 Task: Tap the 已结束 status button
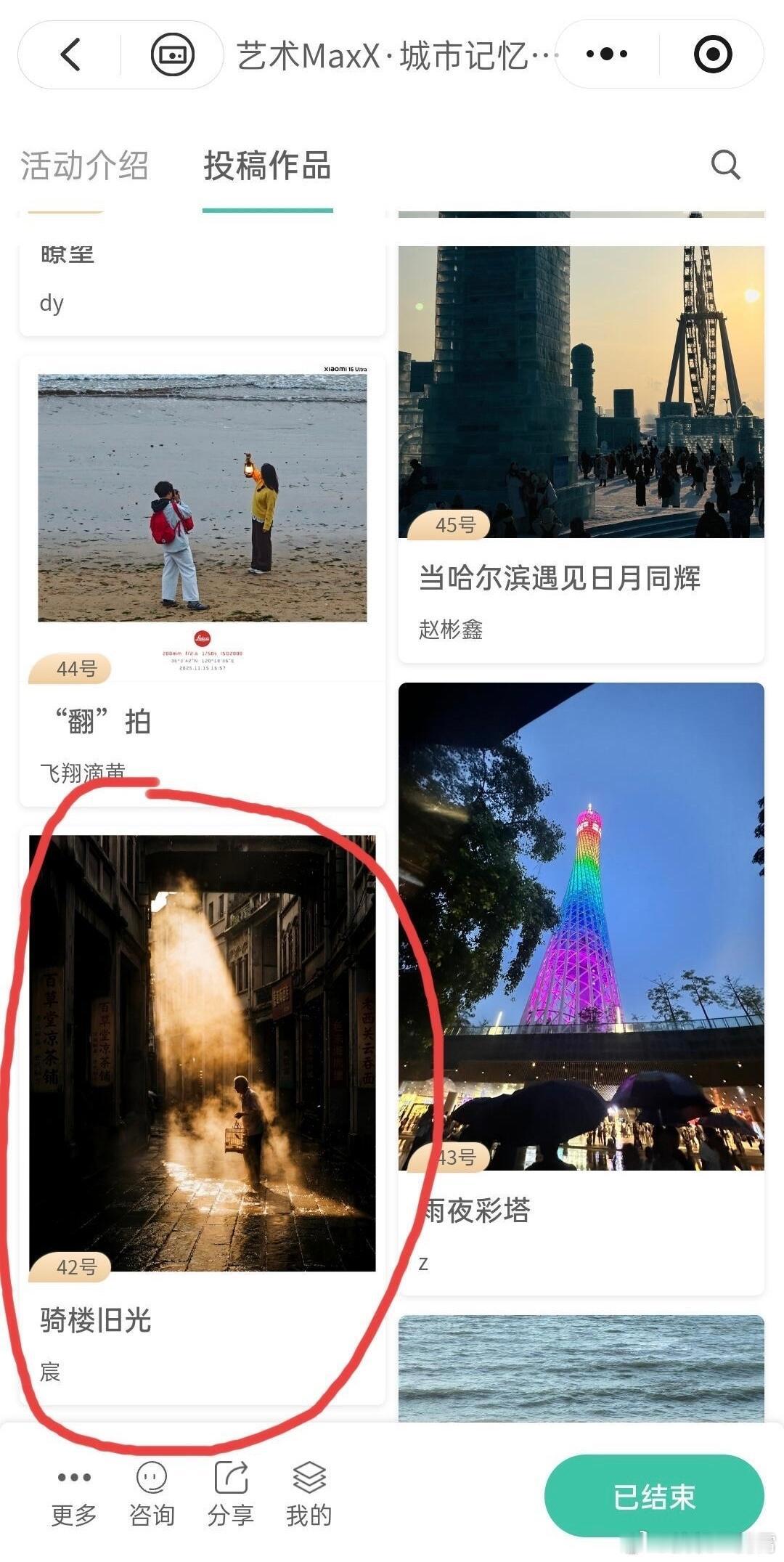coord(653,1496)
